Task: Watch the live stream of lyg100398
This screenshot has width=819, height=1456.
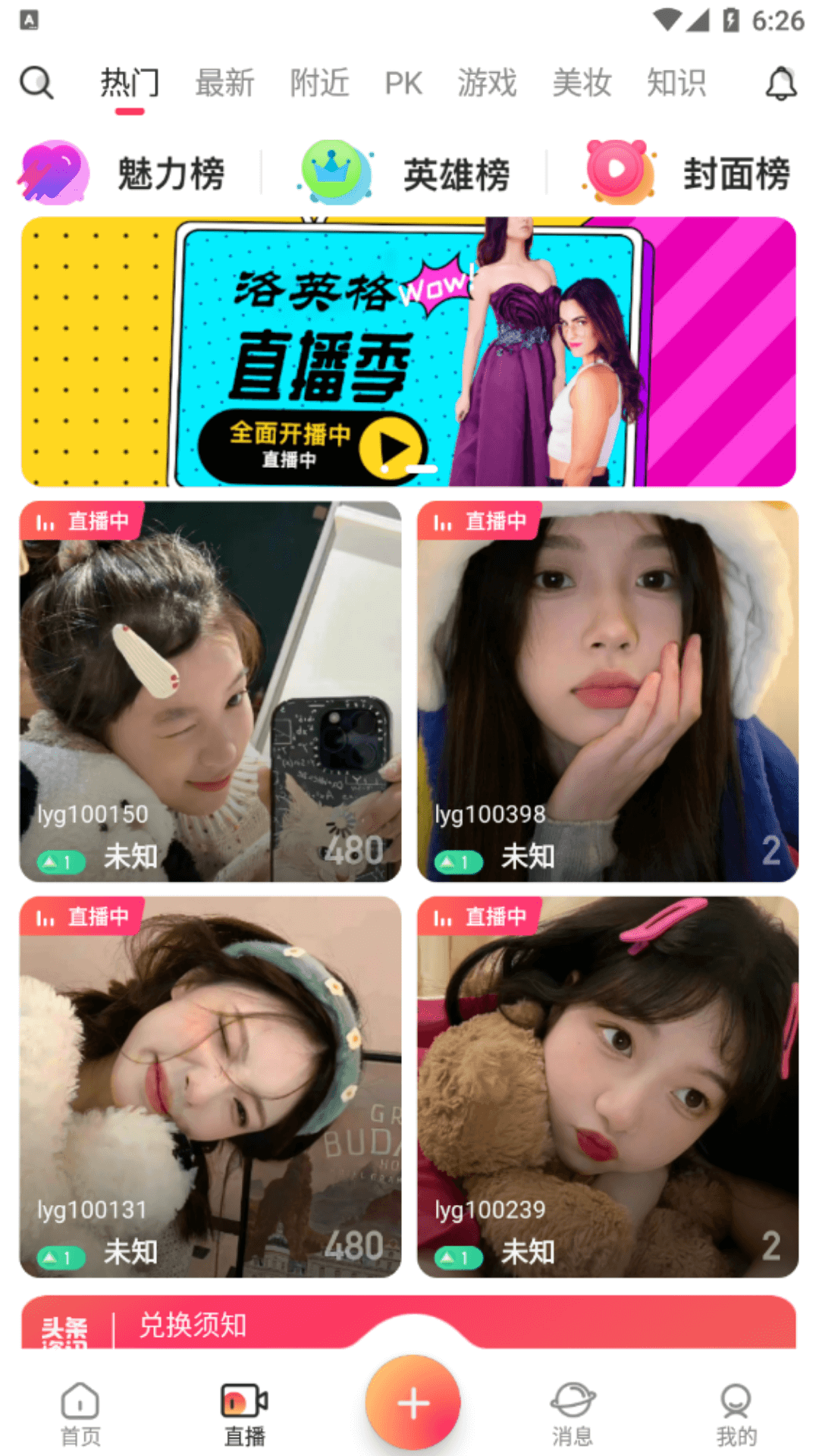Action: tap(607, 691)
